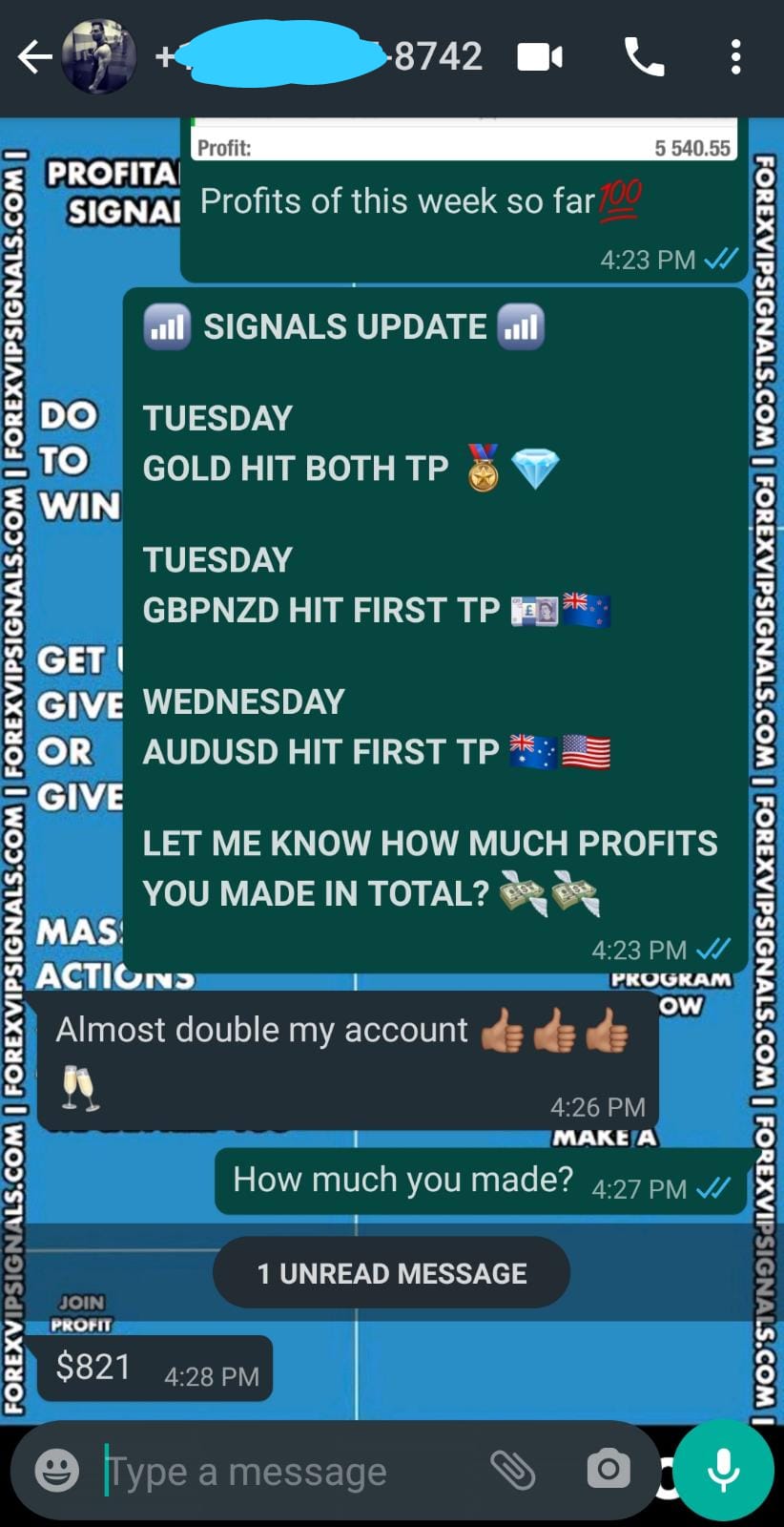Open the overflow menu
Image resolution: width=784 pixels, height=1527 pixels.
pyautogui.click(x=734, y=57)
